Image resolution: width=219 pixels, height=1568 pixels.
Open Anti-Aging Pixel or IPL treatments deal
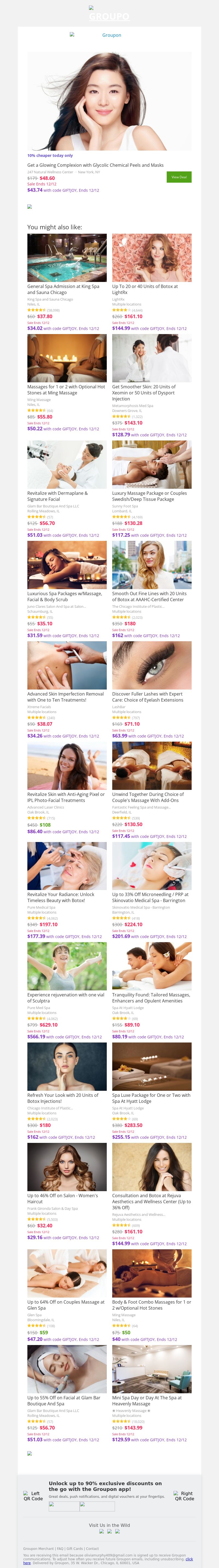[x=66, y=797]
